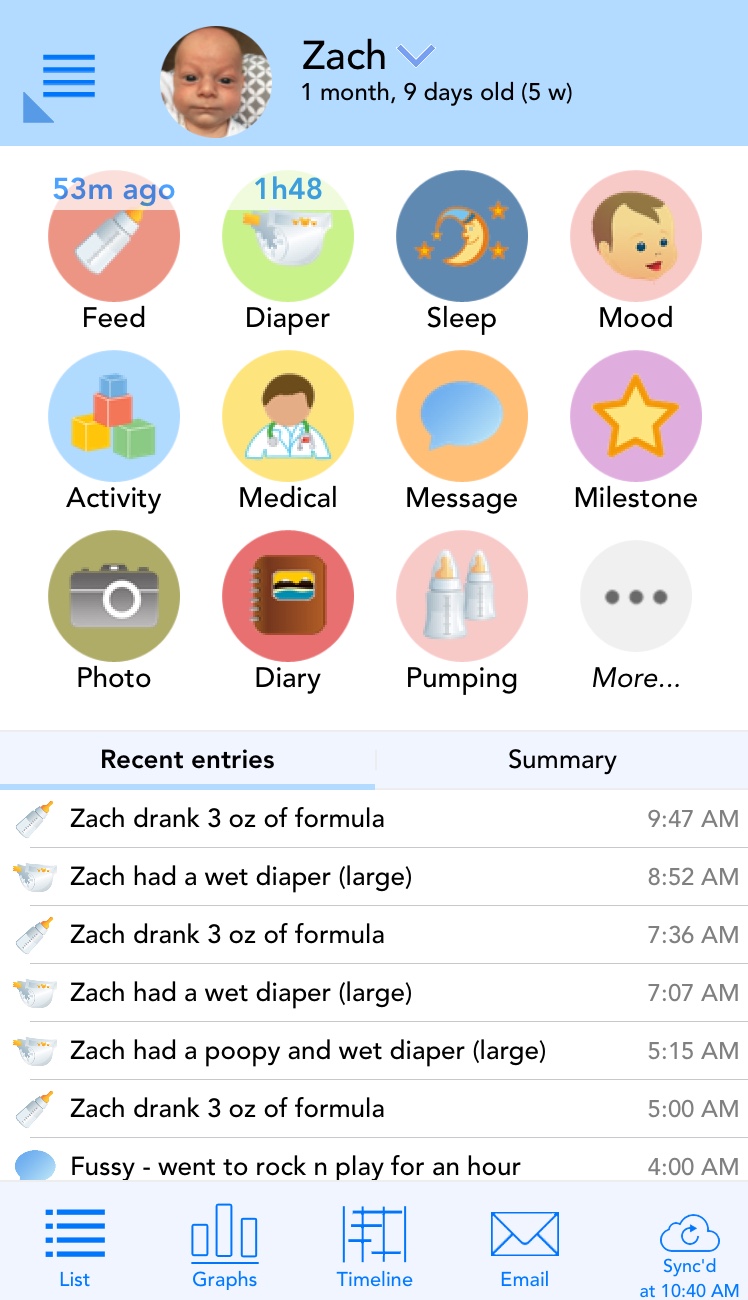Record a Diaper change
Viewport: 748px width, 1300px height.
(288, 238)
